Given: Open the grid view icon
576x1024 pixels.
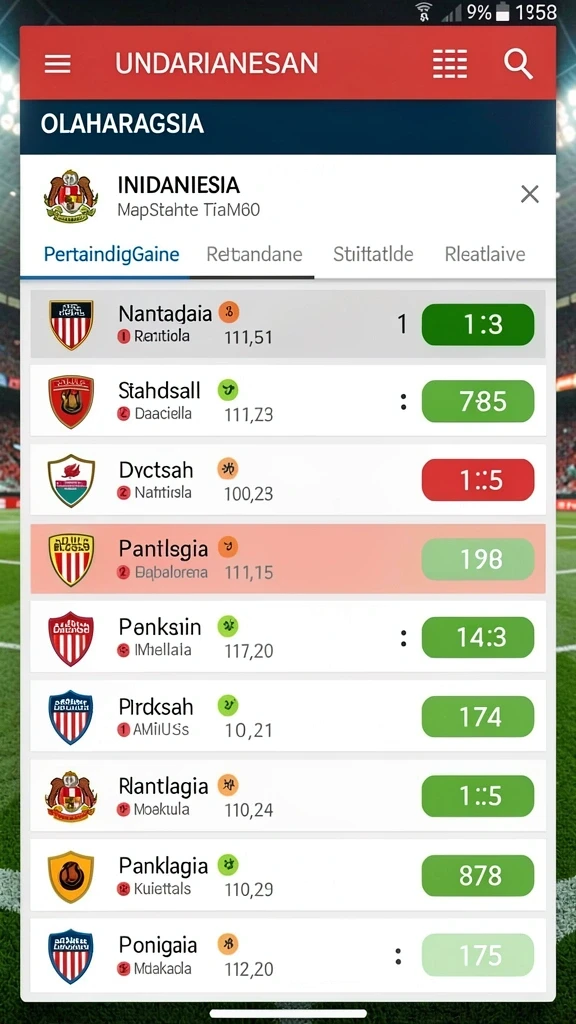Looking at the screenshot, I should click(450, 64).
